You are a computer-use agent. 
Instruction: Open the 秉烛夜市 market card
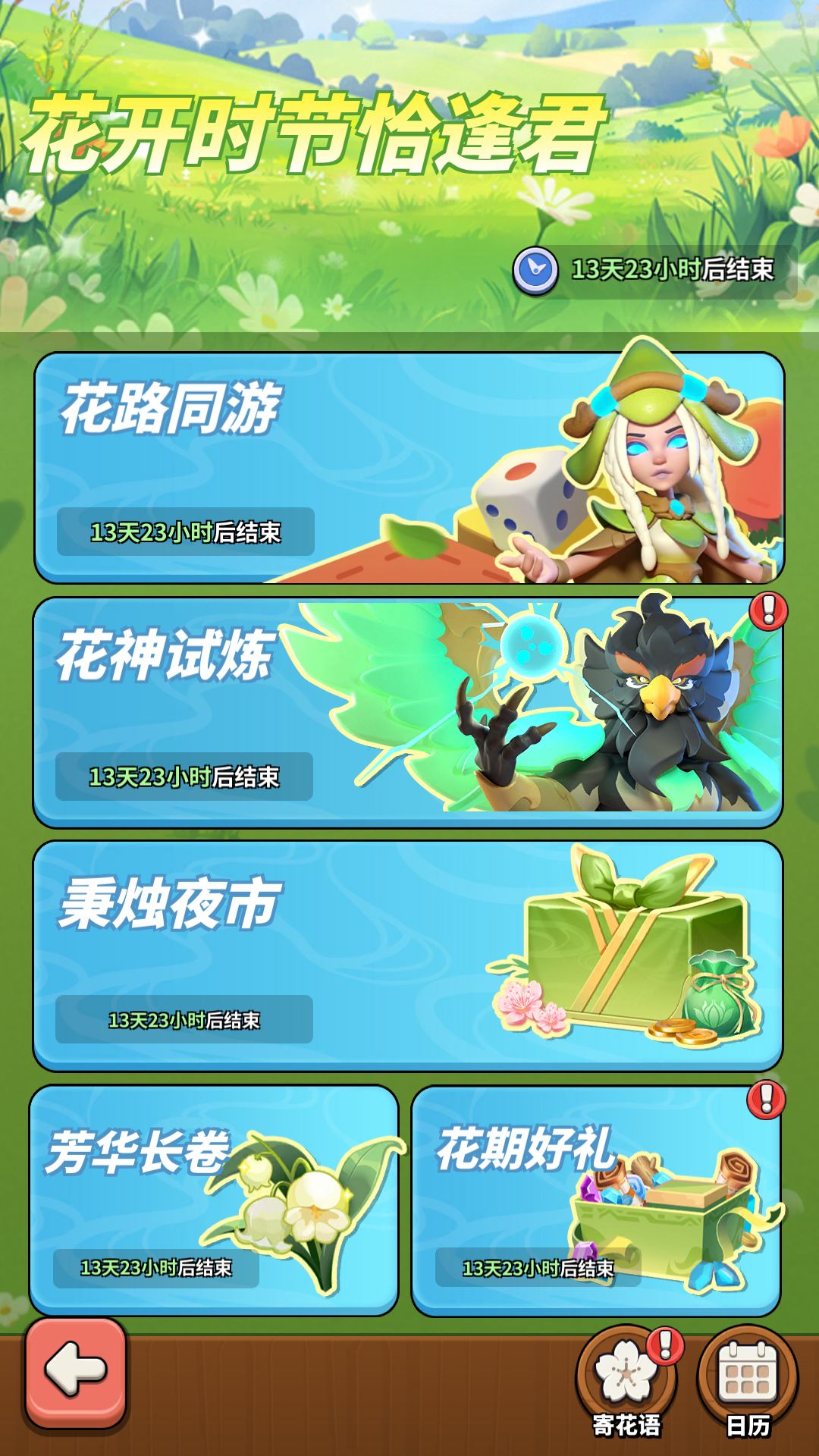(x=408, y=955)
